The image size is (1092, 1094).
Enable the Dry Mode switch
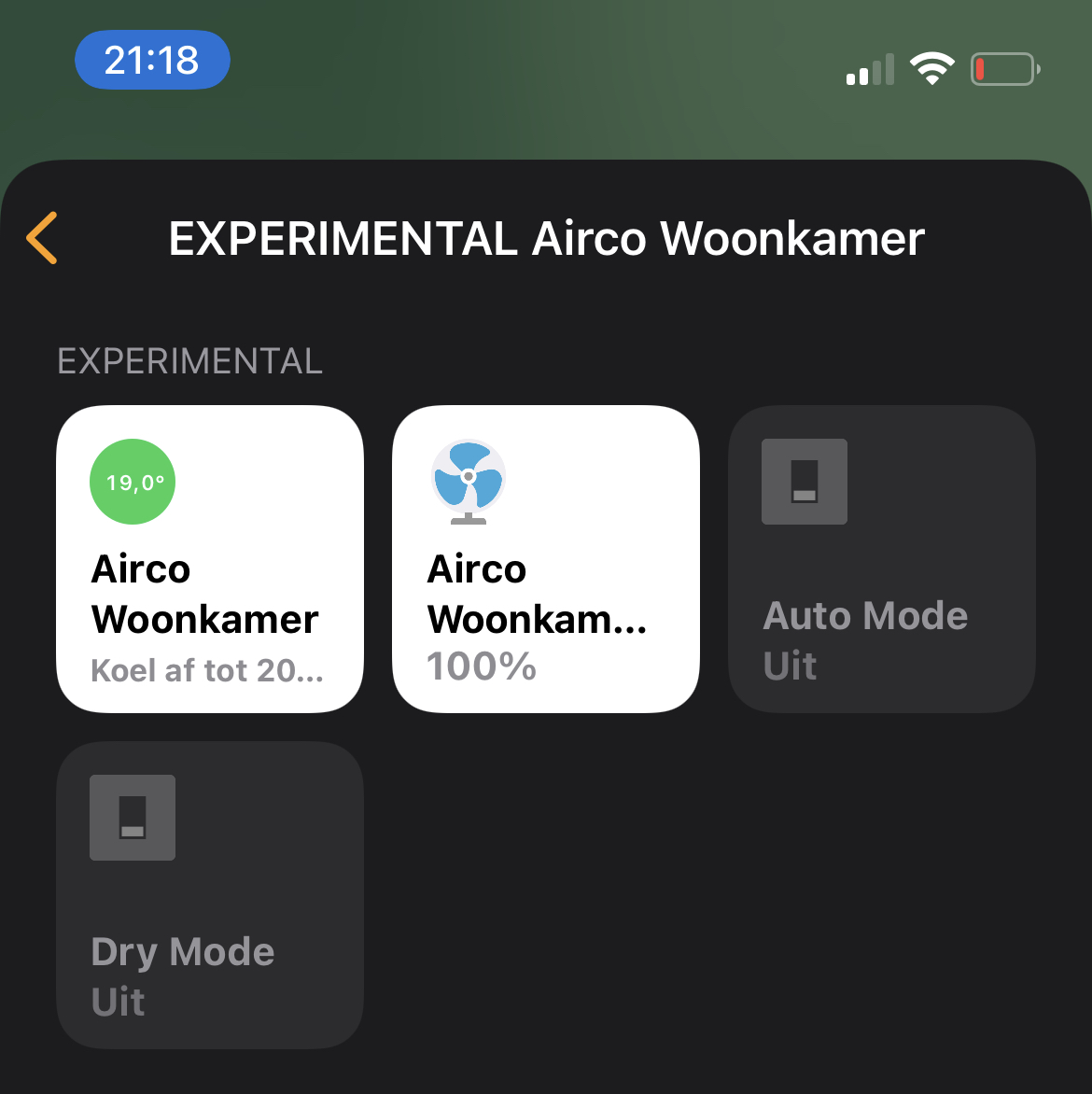210,894
